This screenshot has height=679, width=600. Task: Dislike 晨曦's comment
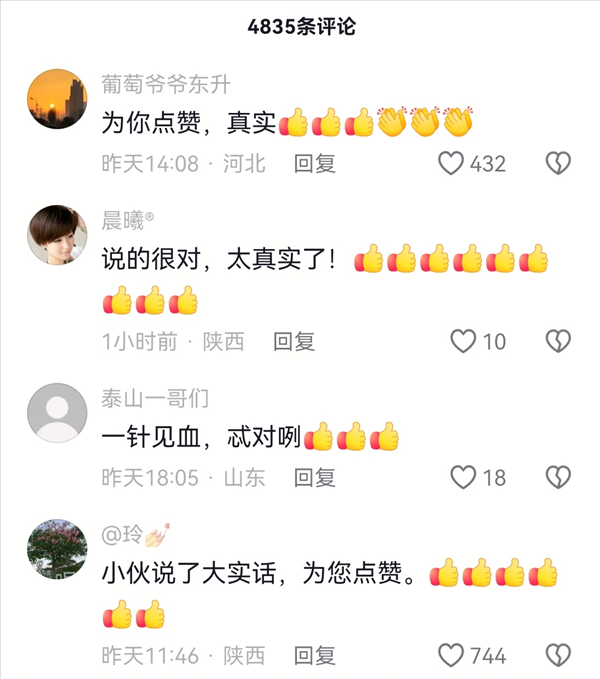pos(557,342)
